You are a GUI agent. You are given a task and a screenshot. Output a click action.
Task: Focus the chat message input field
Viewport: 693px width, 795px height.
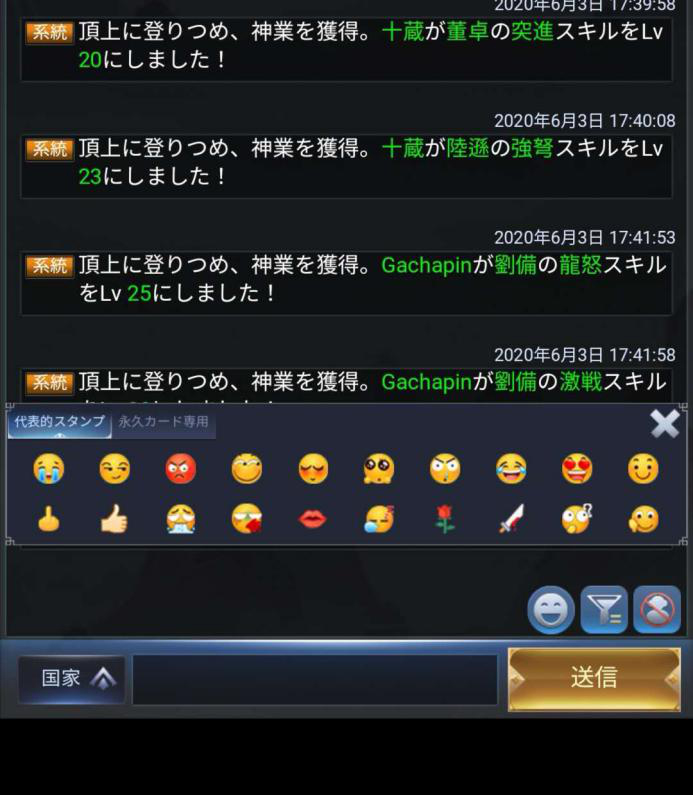(x=315, y=680)
